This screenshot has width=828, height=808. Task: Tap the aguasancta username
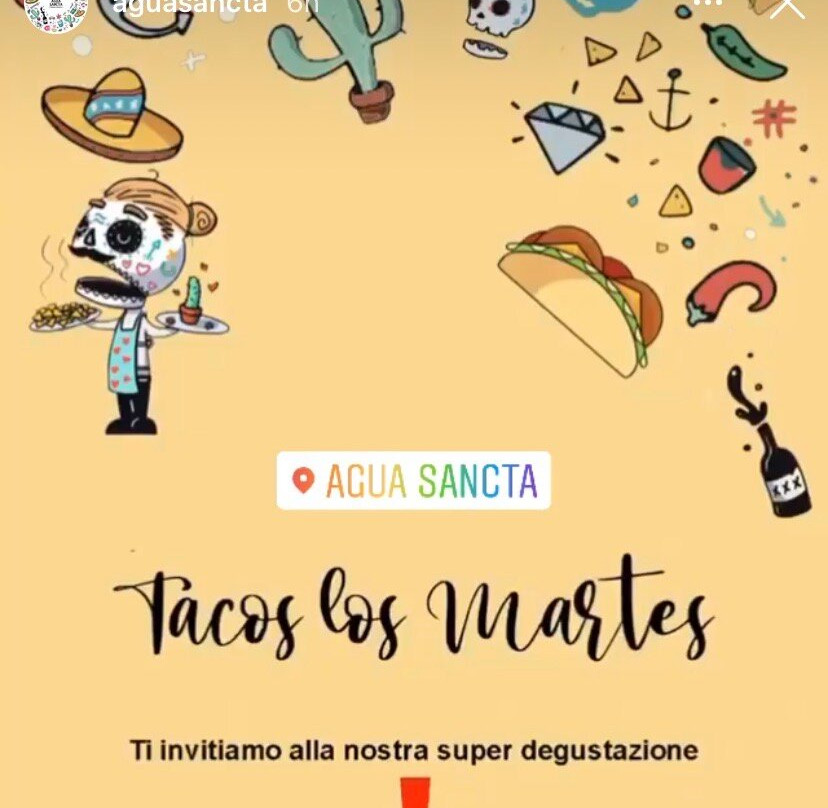[190, 6]
